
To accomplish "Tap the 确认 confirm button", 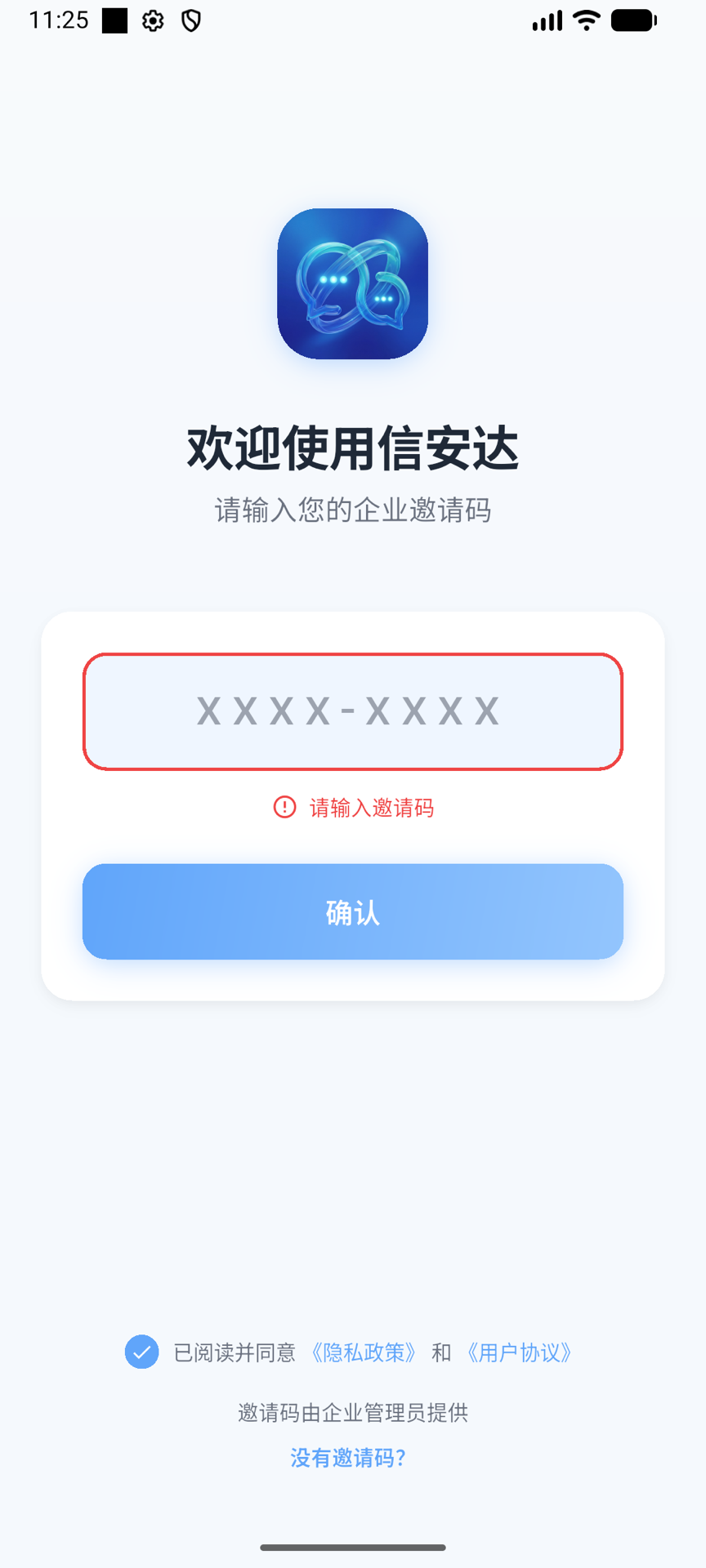I will [x=352, y=911].
